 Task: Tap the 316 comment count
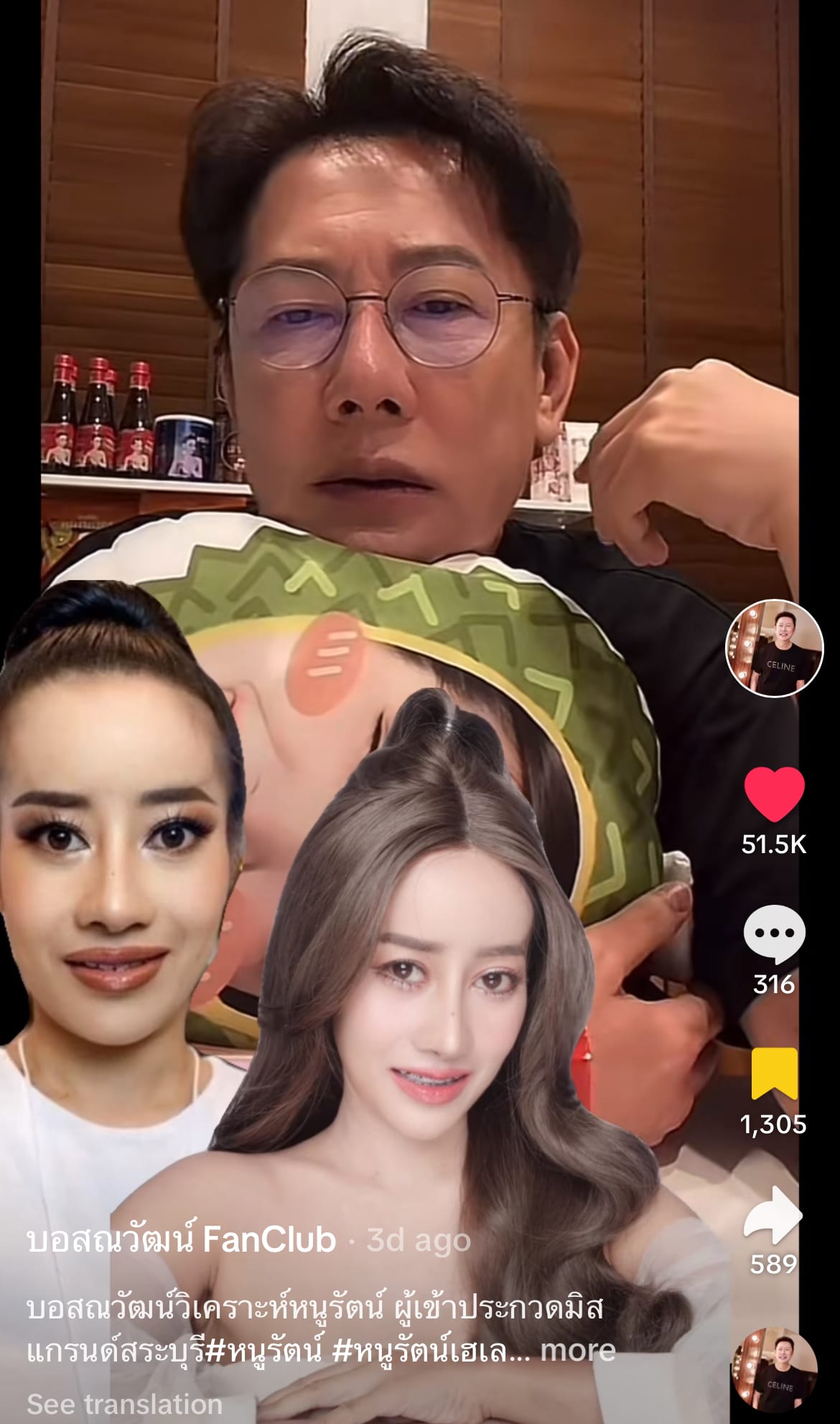(x=775, y=983)
